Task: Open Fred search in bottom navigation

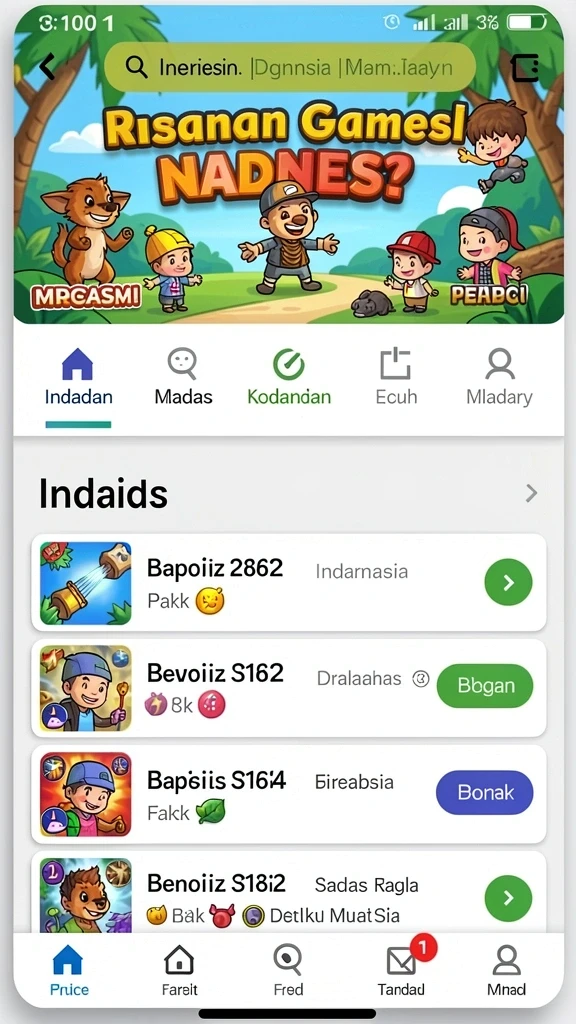Action: tap(288, 970)
